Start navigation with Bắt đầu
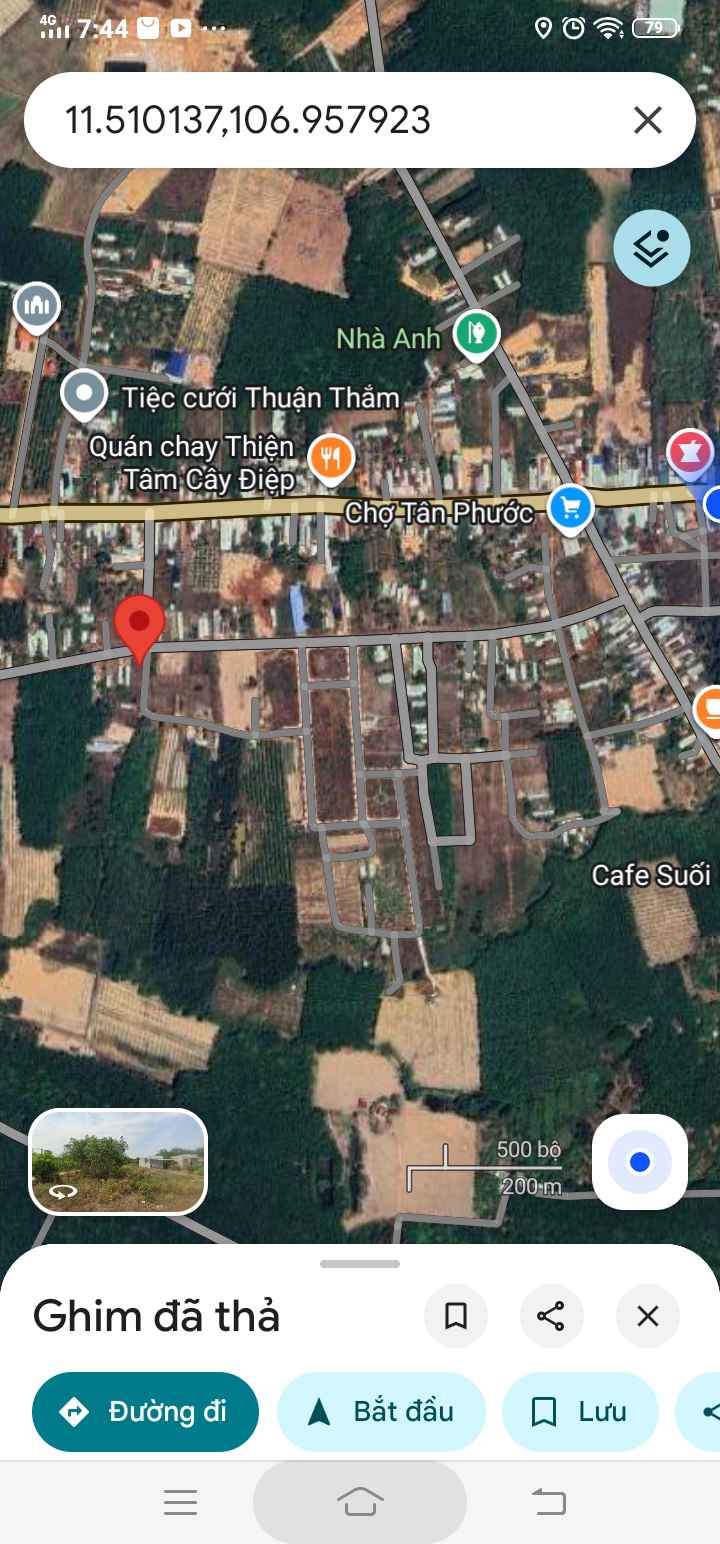Image resolution: width=720 pixels, height=1544 pixels. point(381,1412)
